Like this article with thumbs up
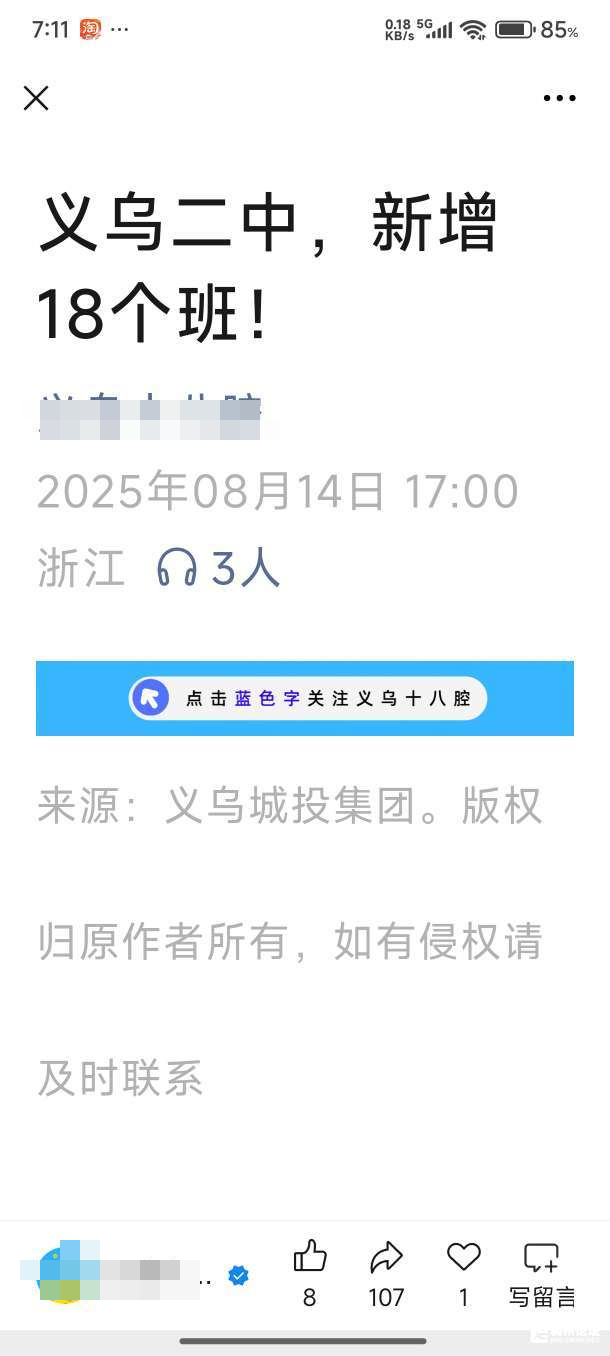The width and height of the screenshot is (610, 1356). (x=310, y=1258)
